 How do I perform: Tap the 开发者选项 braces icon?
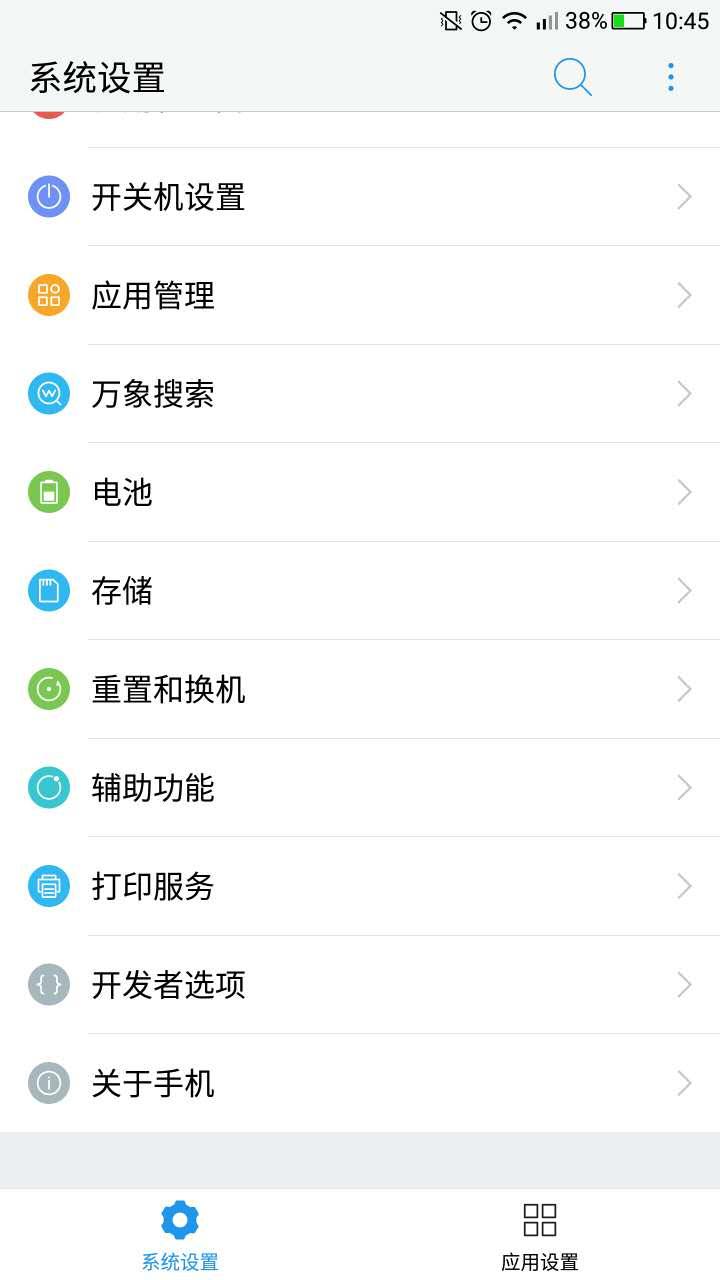pyautogui.click(x=48, y=985)
